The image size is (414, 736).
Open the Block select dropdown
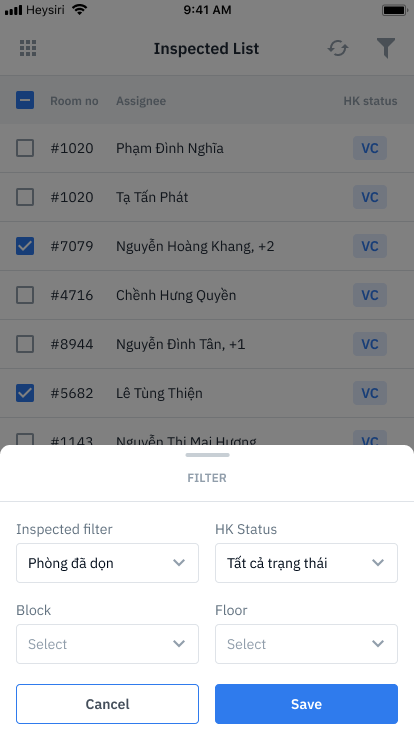click(x=107, y=644)
